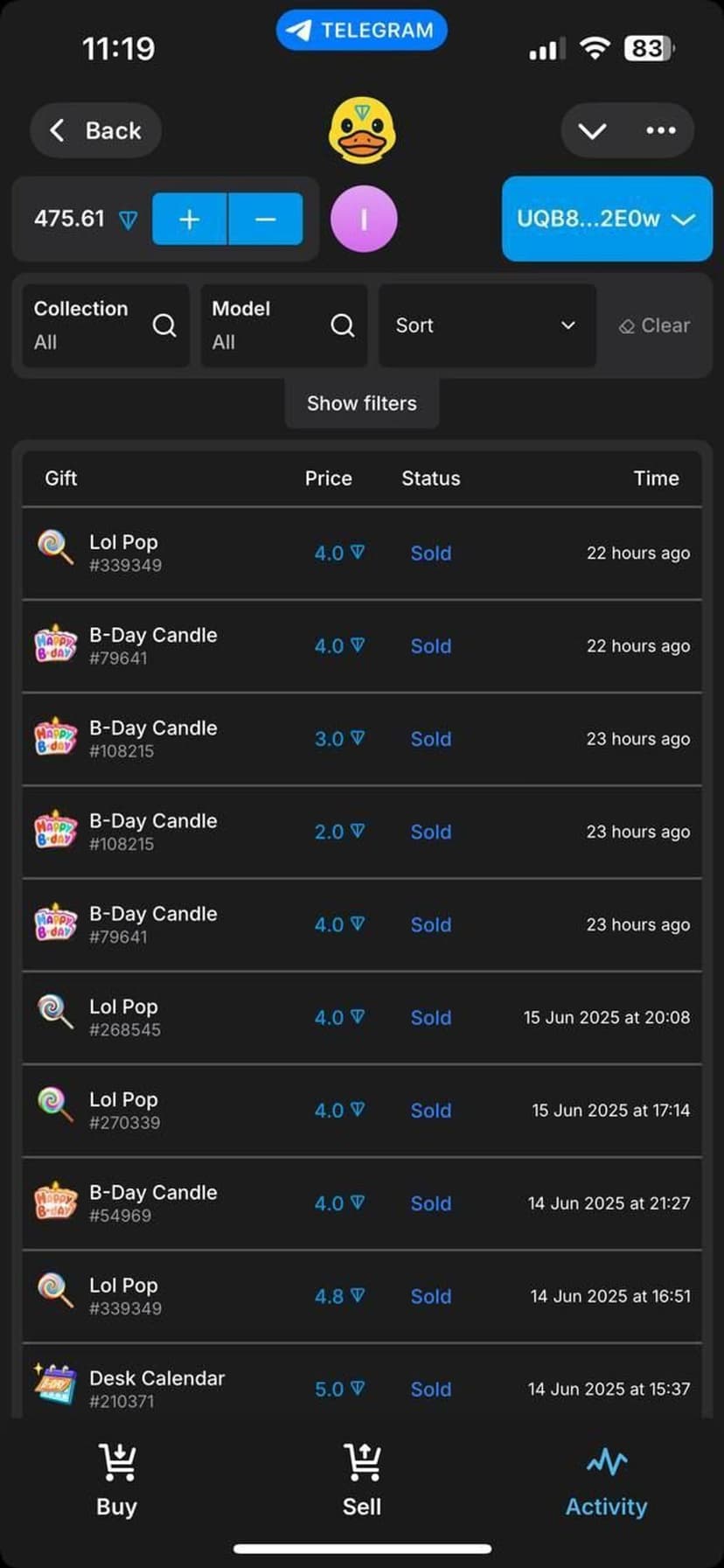The height and width of the screenshot is (1568, 724).
Task: Open the purple profile avatar
Action: [x=364, y=219]
